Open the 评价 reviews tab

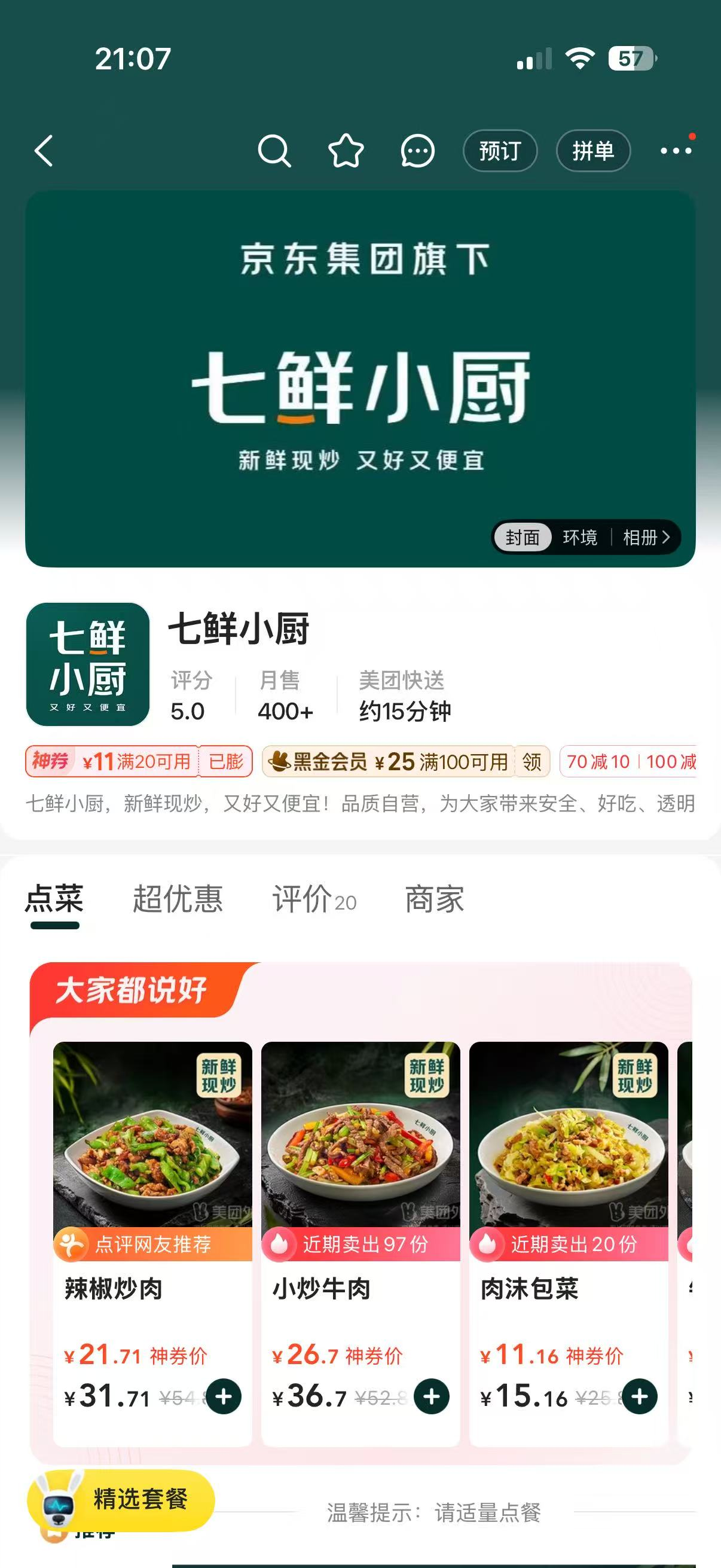[313, 899]
